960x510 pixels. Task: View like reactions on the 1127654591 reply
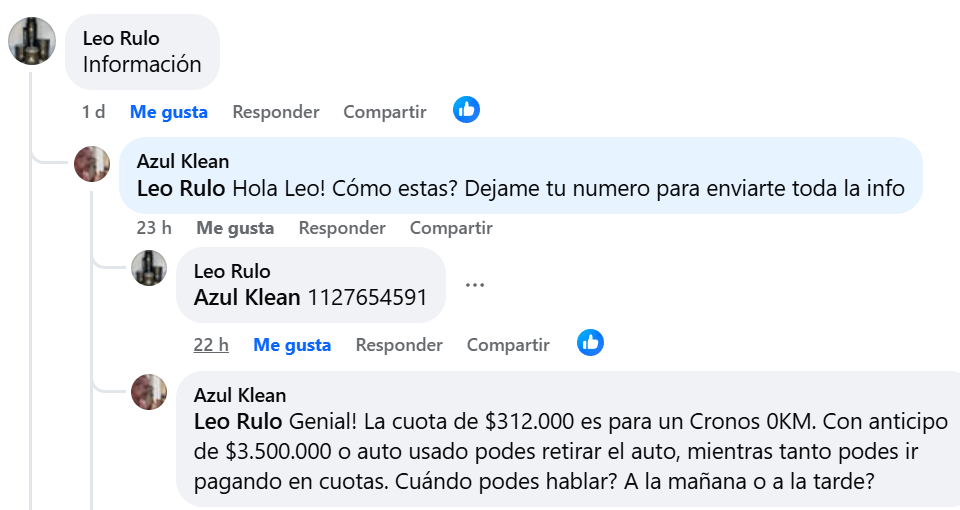click(590, 343)
